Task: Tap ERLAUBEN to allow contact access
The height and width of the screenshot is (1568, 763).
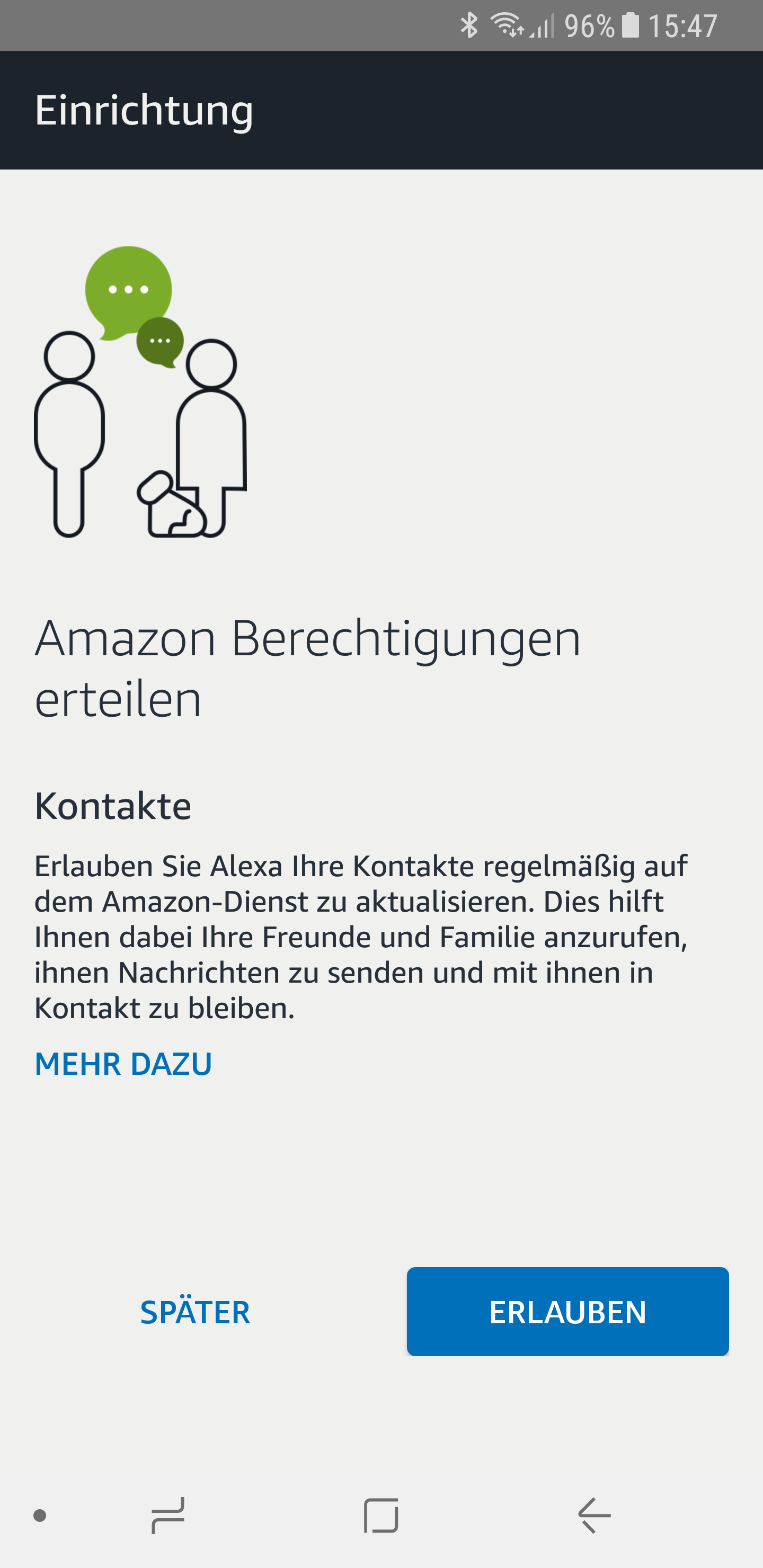Action: (567, 1311)
